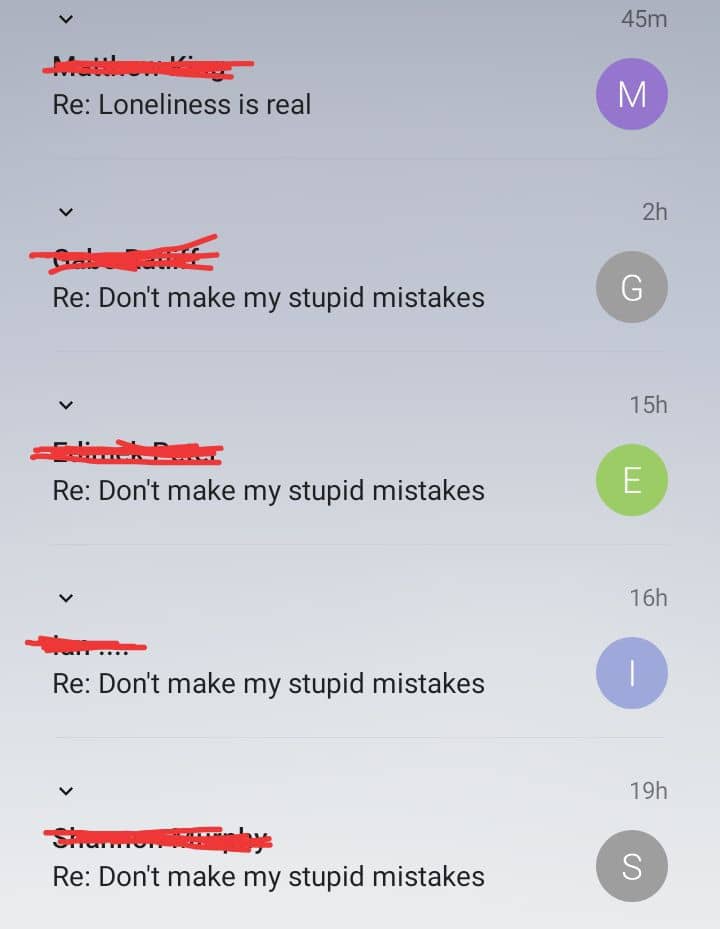The width and height of the screenshot is (720, 929).
Task: Expand the chevron on the 15h email
Action: (x=66, y=405)
